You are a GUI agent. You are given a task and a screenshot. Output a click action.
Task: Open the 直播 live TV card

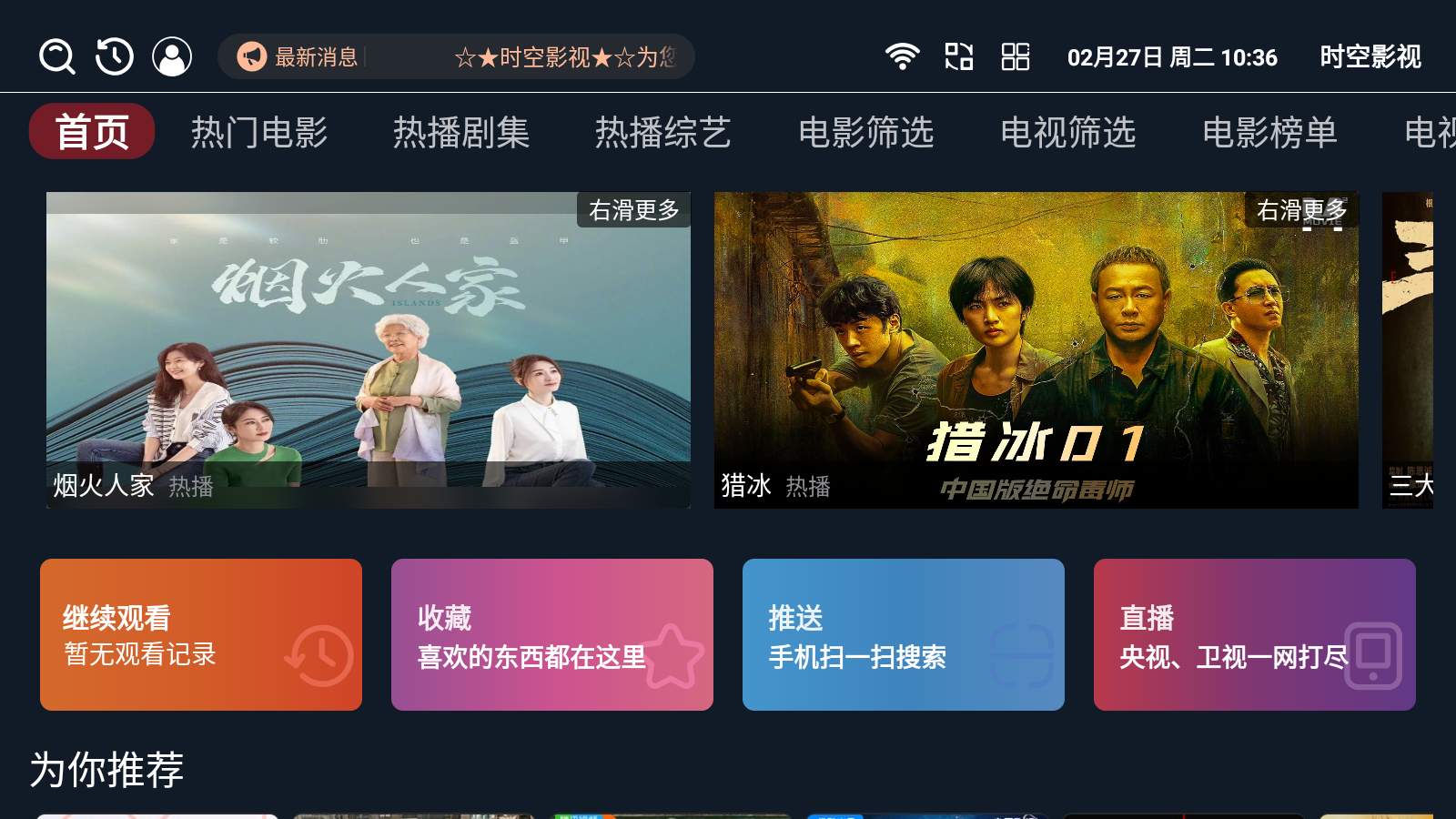pos(1255,634)
